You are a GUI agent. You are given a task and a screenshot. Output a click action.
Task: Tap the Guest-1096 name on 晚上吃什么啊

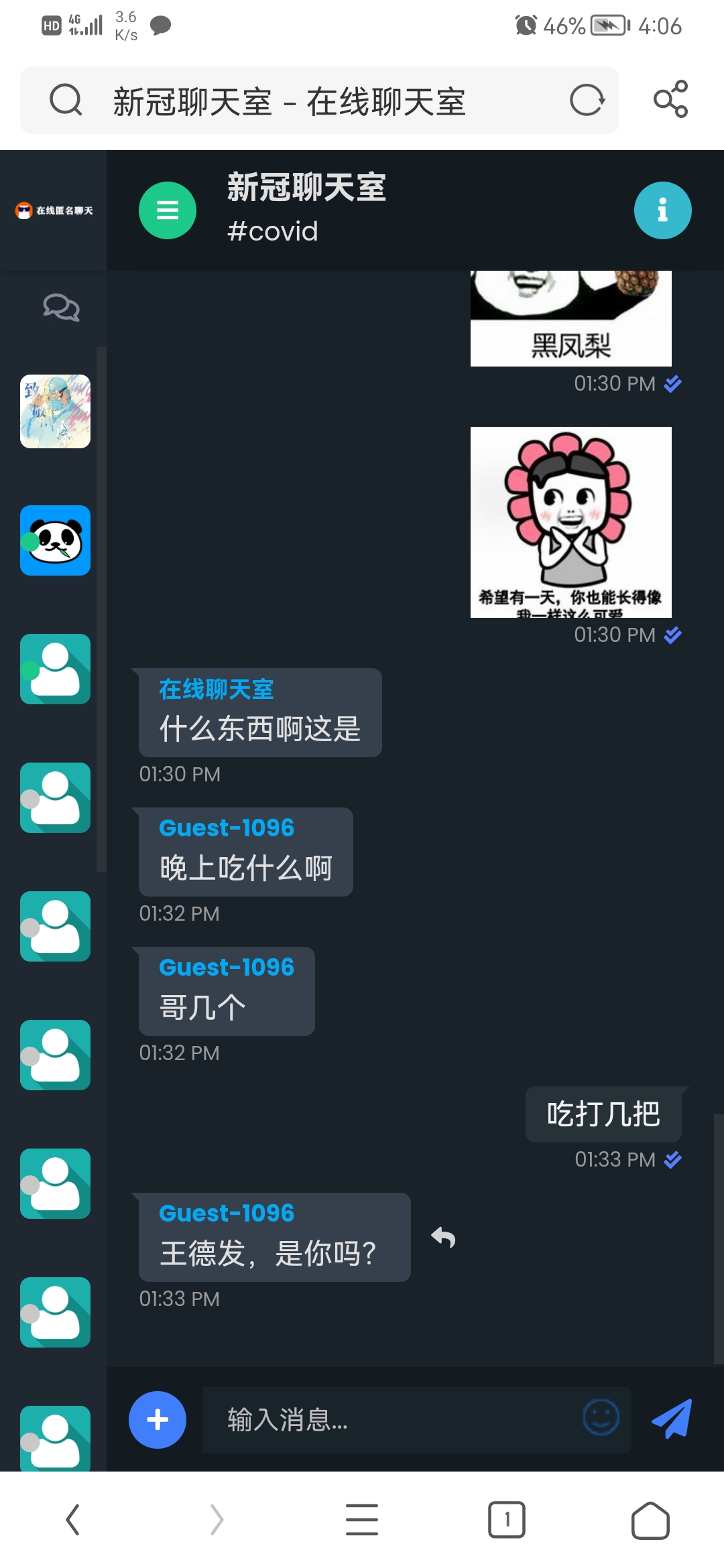(227, 828)
